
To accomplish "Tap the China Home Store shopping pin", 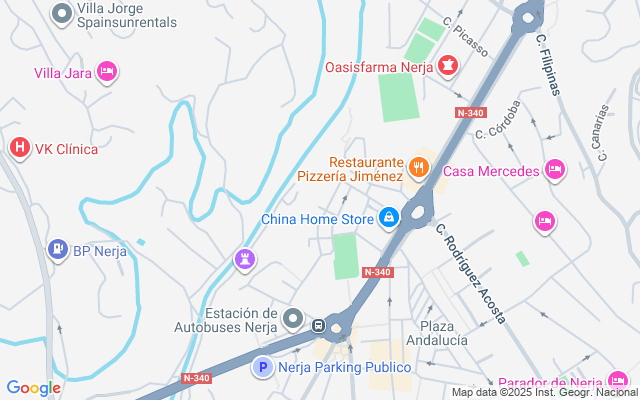I will (388, 216).
